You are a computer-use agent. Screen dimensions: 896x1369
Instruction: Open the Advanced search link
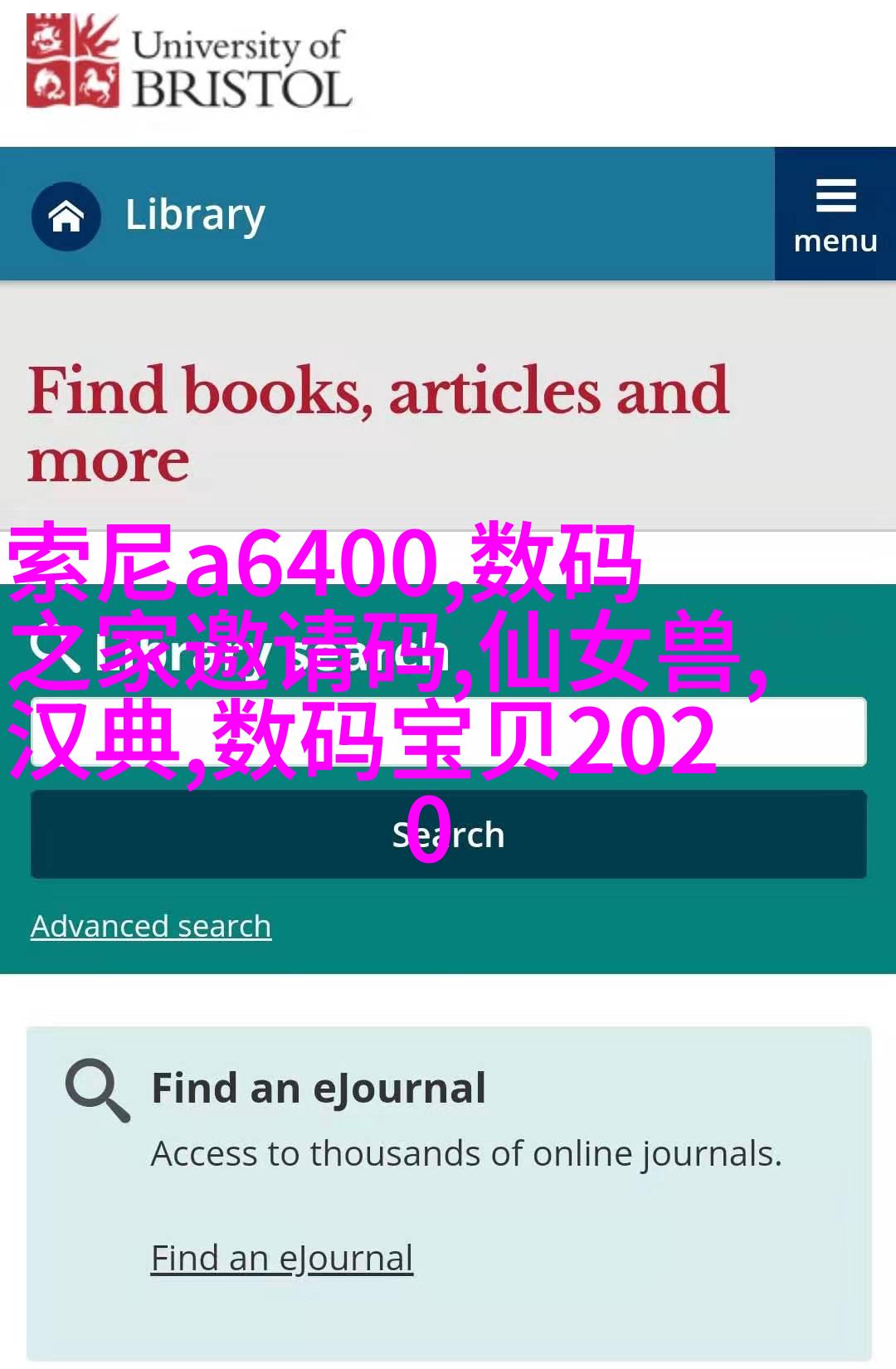[x=151, y=926]
